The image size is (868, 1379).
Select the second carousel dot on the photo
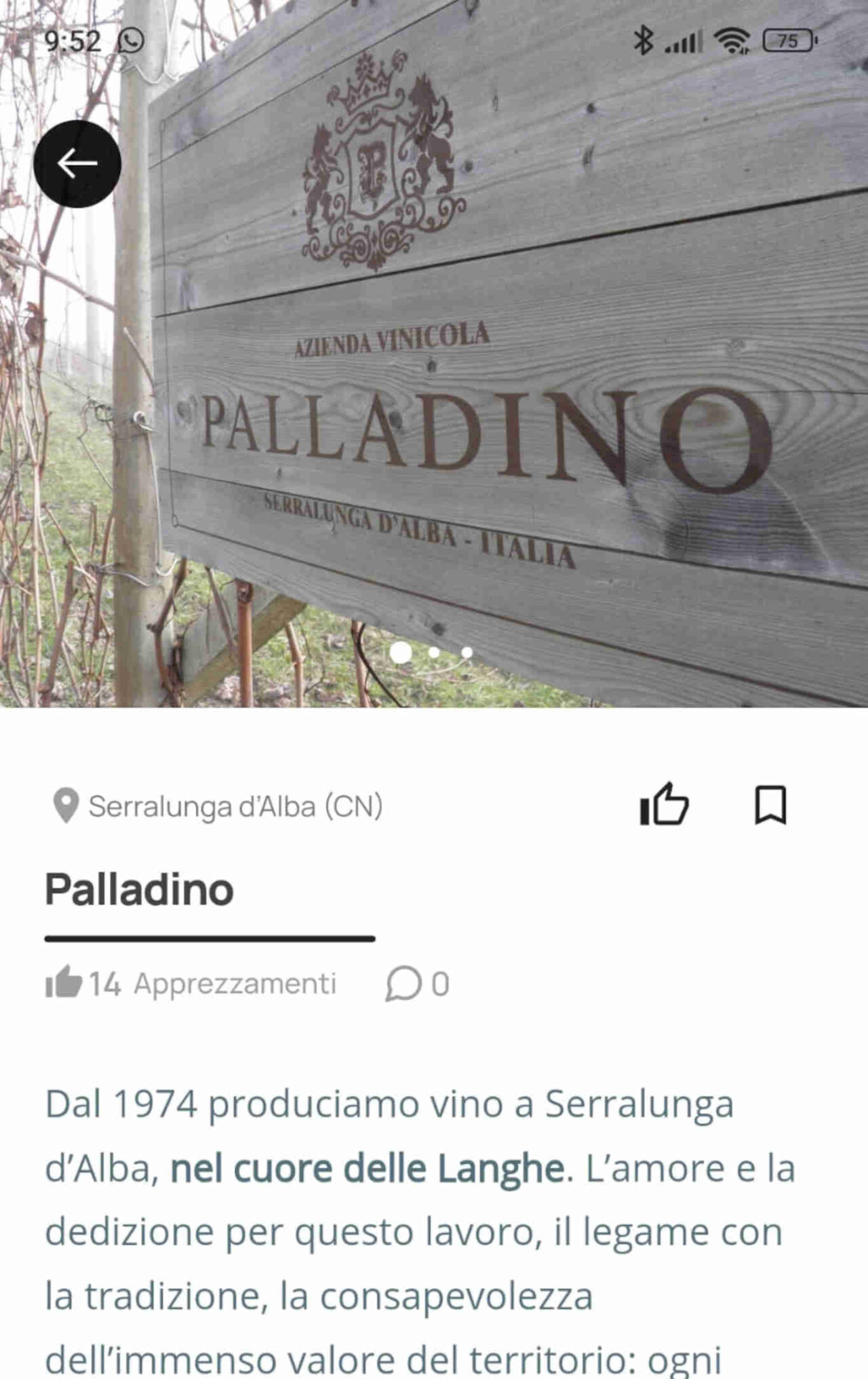pos(434,653)
